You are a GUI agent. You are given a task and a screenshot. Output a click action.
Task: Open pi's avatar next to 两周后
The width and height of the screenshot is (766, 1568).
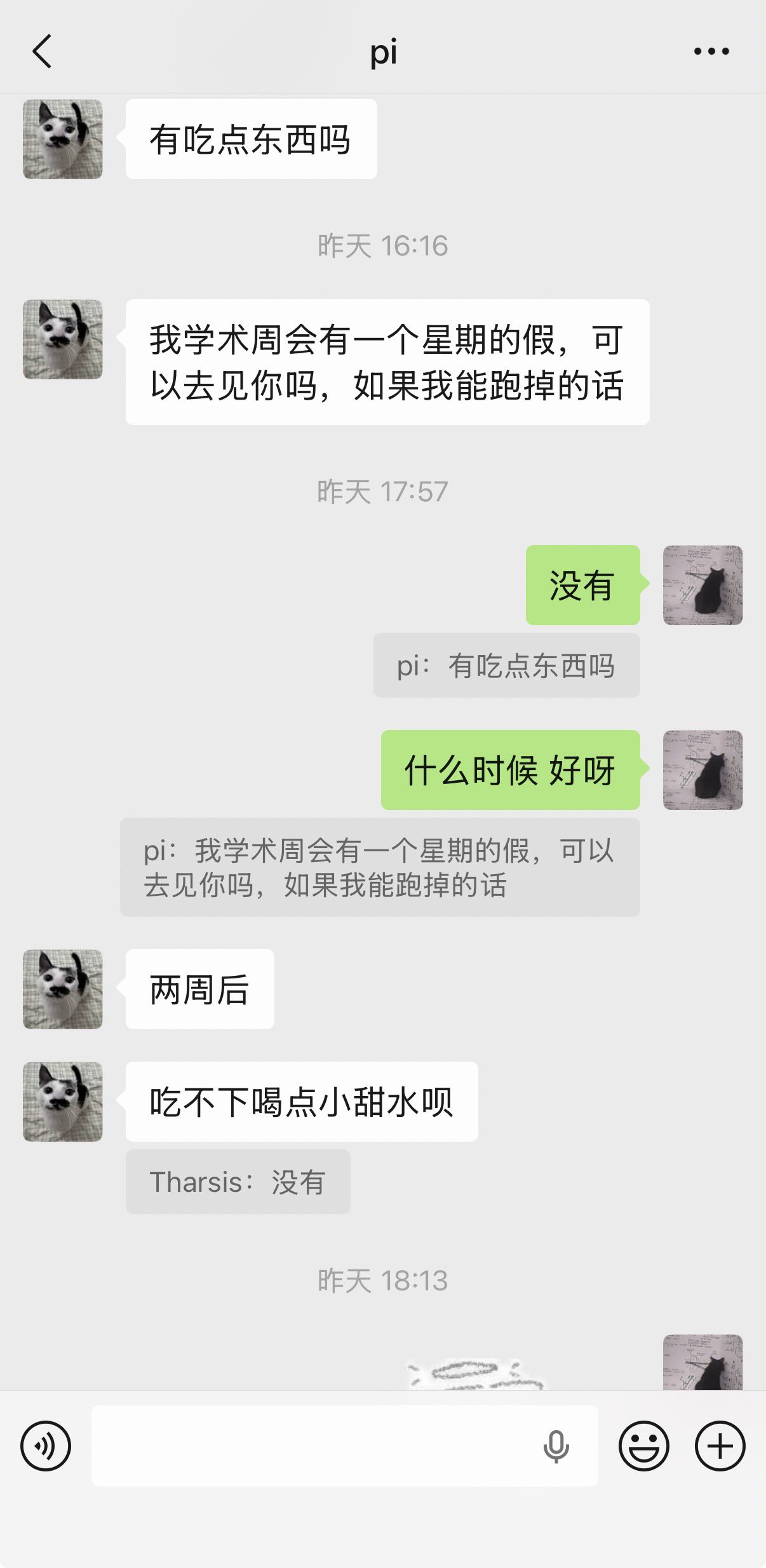pyautogui.click(x=63, y=989)
